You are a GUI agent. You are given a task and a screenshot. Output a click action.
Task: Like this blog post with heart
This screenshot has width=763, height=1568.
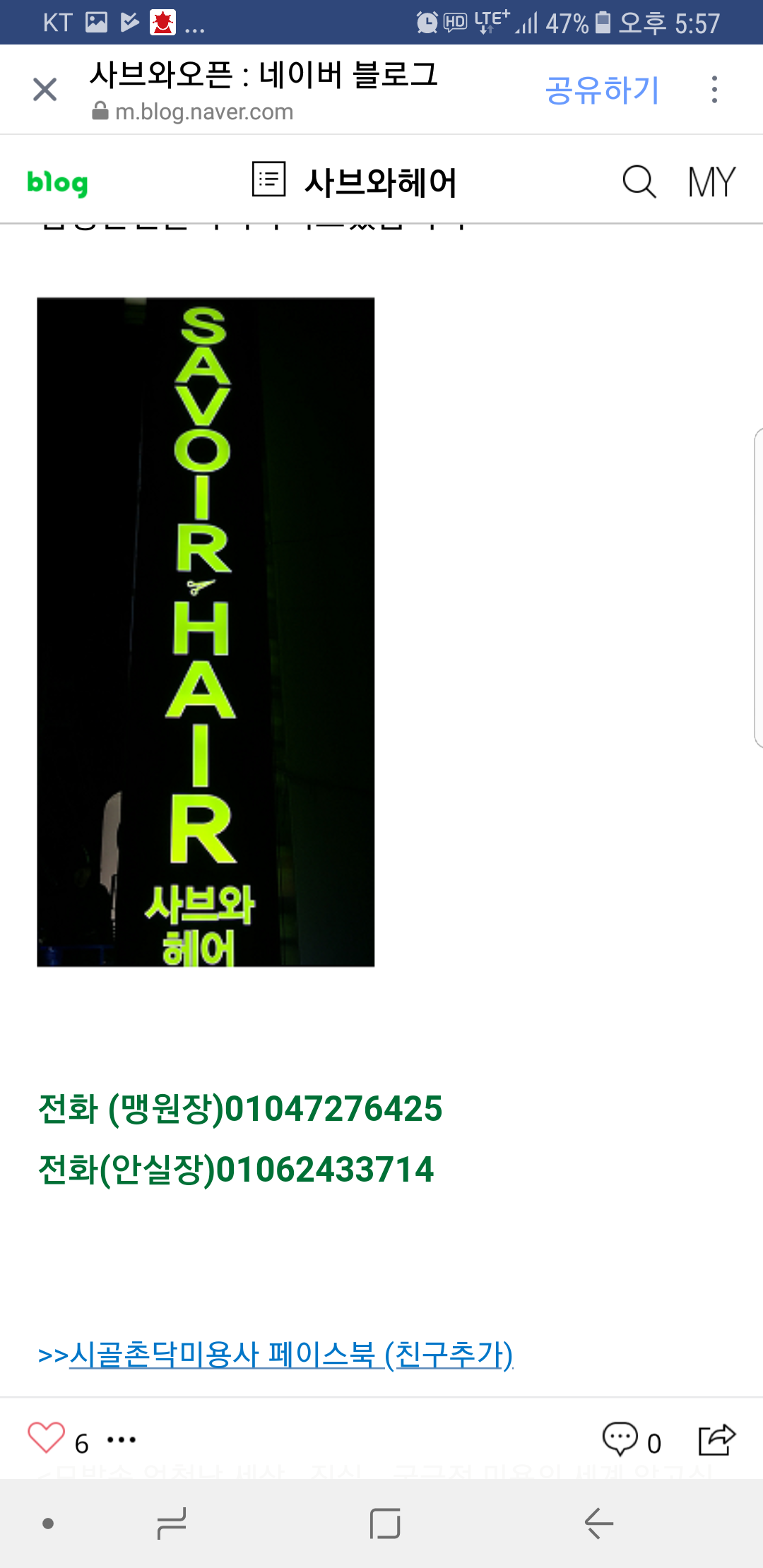pyautogui.click(x=46, y=1437)
